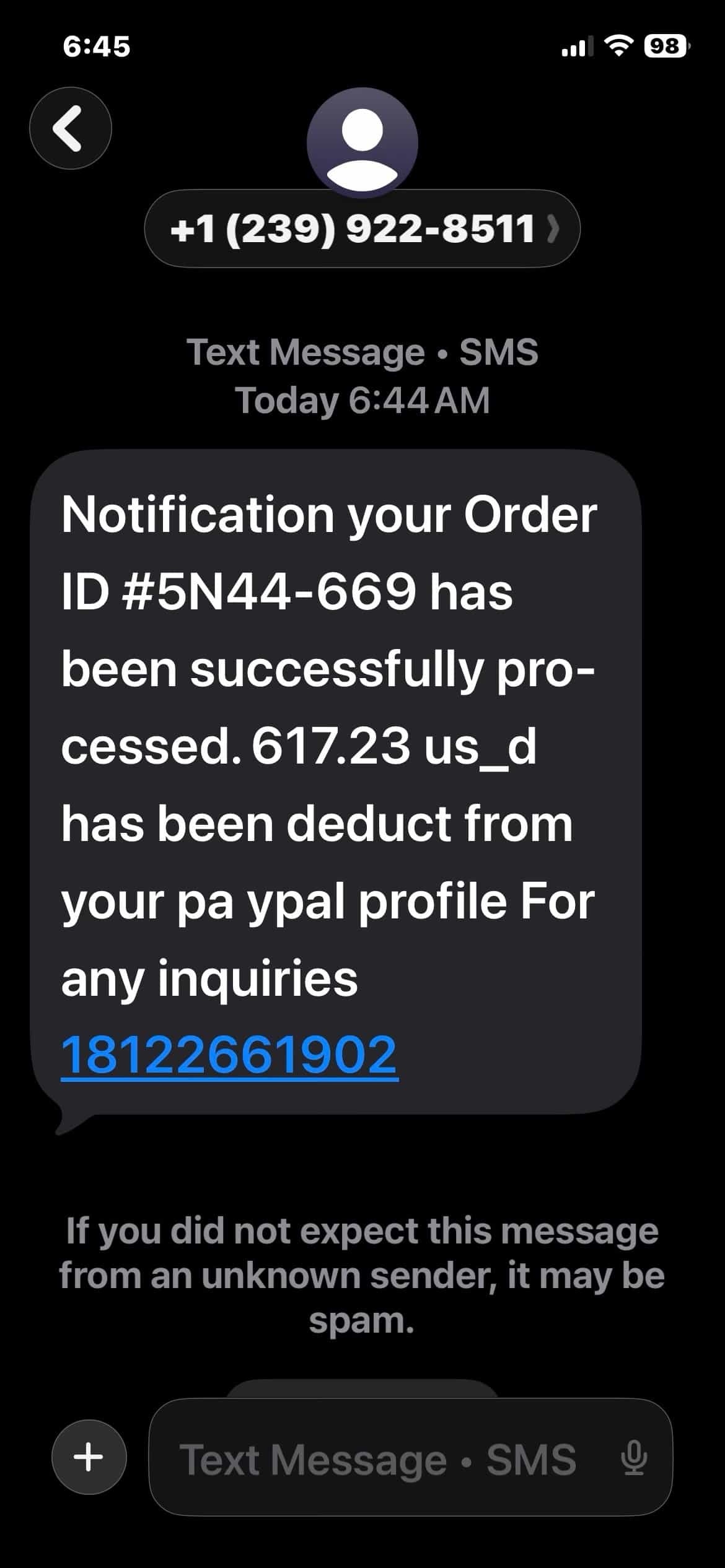
Task: Open contact details for +1 (239) 922-8511
Action: tap(362, 229)
